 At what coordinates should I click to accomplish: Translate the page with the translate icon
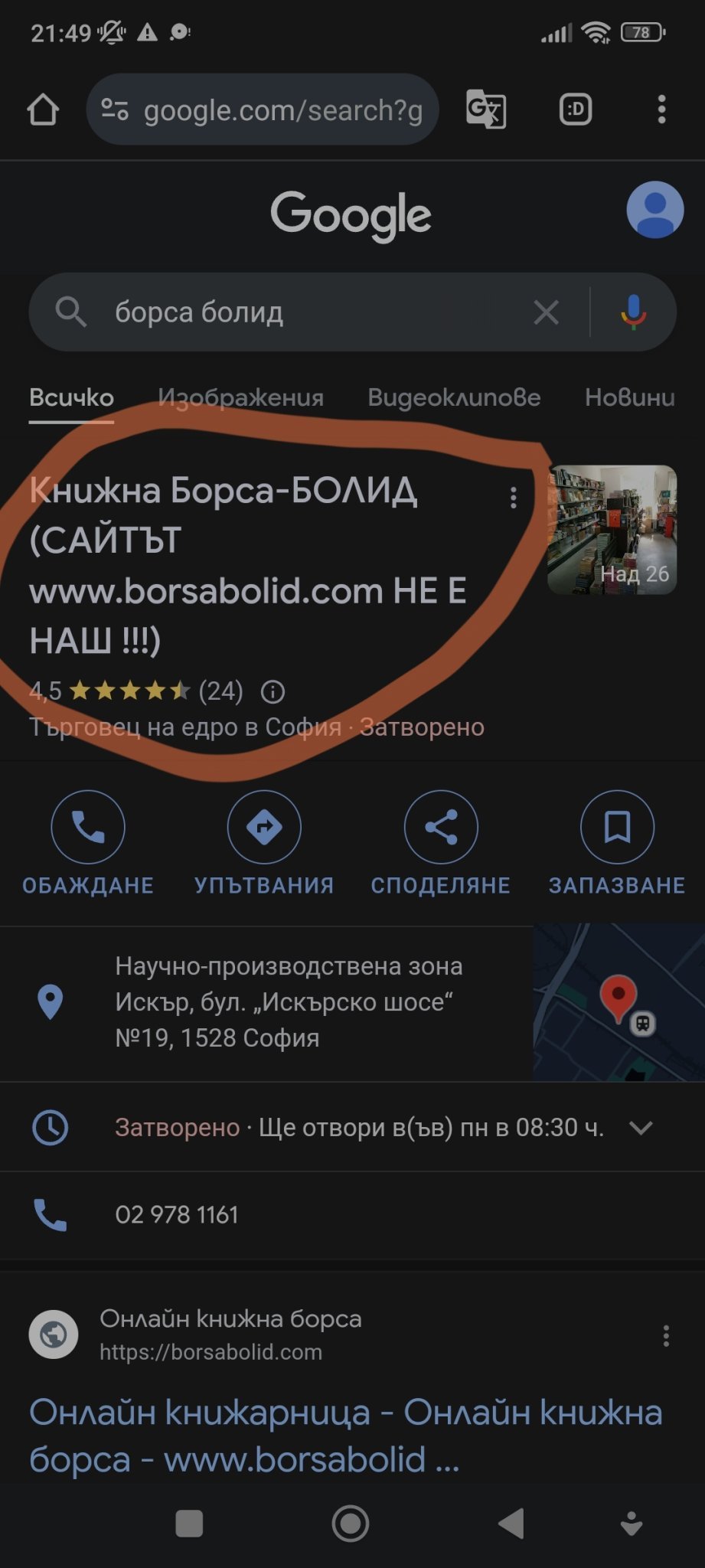pyautogui.click(x=486, y=109)
